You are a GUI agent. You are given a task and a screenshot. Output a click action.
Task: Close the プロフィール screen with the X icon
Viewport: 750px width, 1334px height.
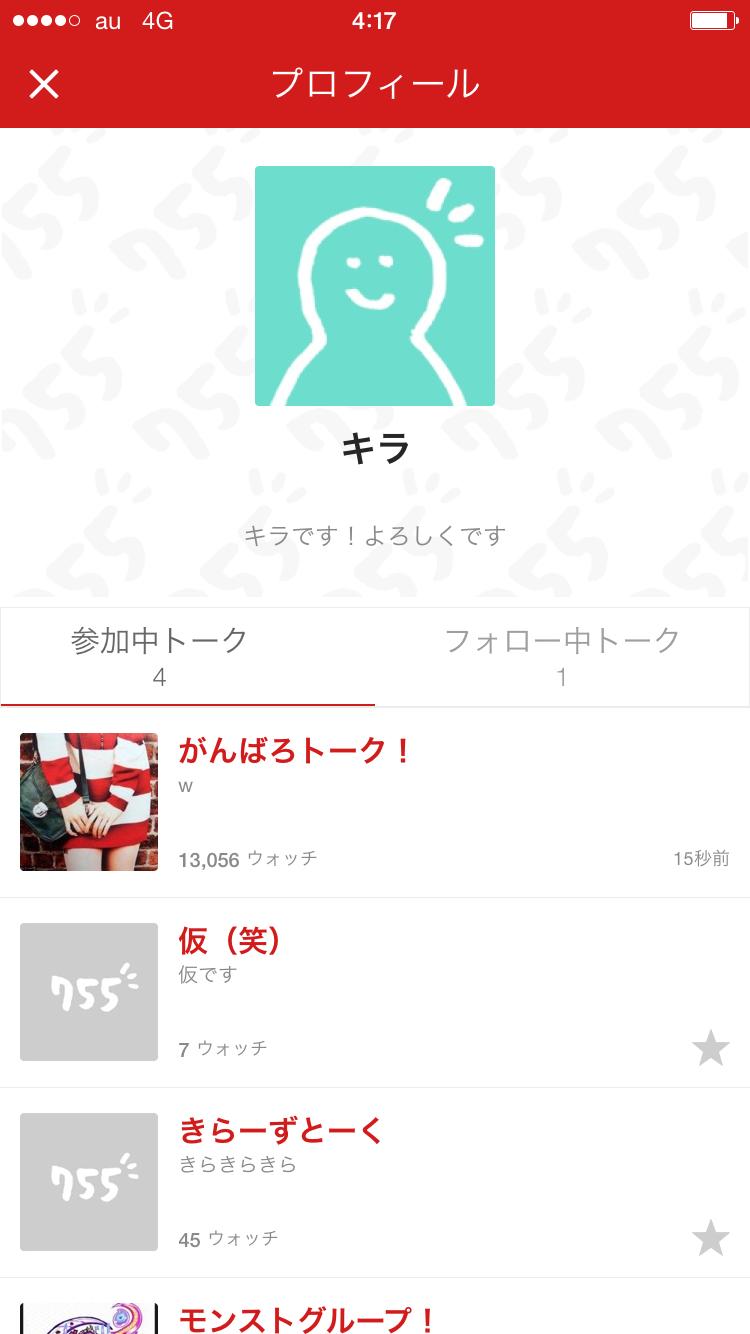pyautogui.click(x=44, y=85)
